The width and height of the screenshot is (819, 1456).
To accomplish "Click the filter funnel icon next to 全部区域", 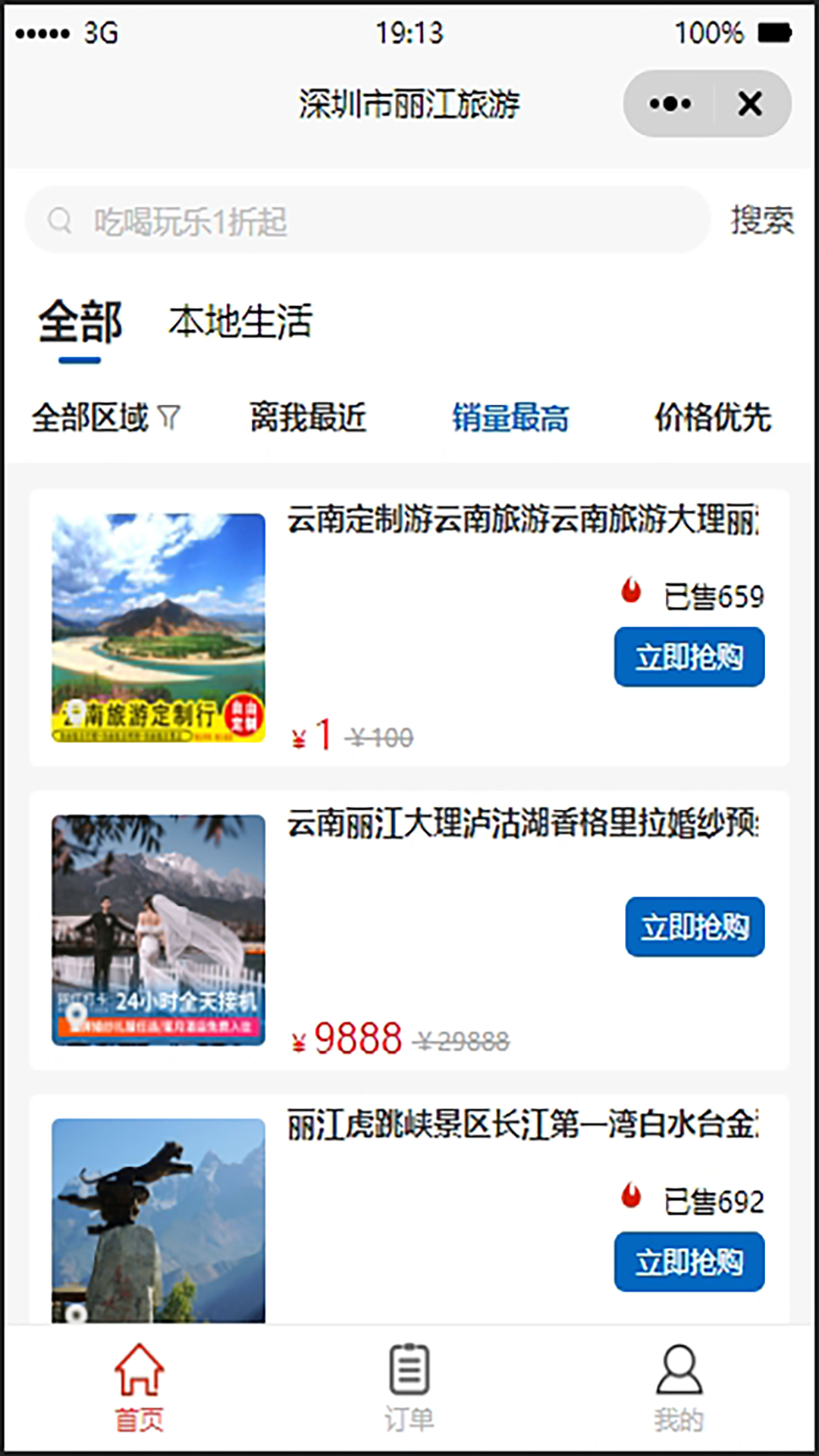I will pos(168,417).
